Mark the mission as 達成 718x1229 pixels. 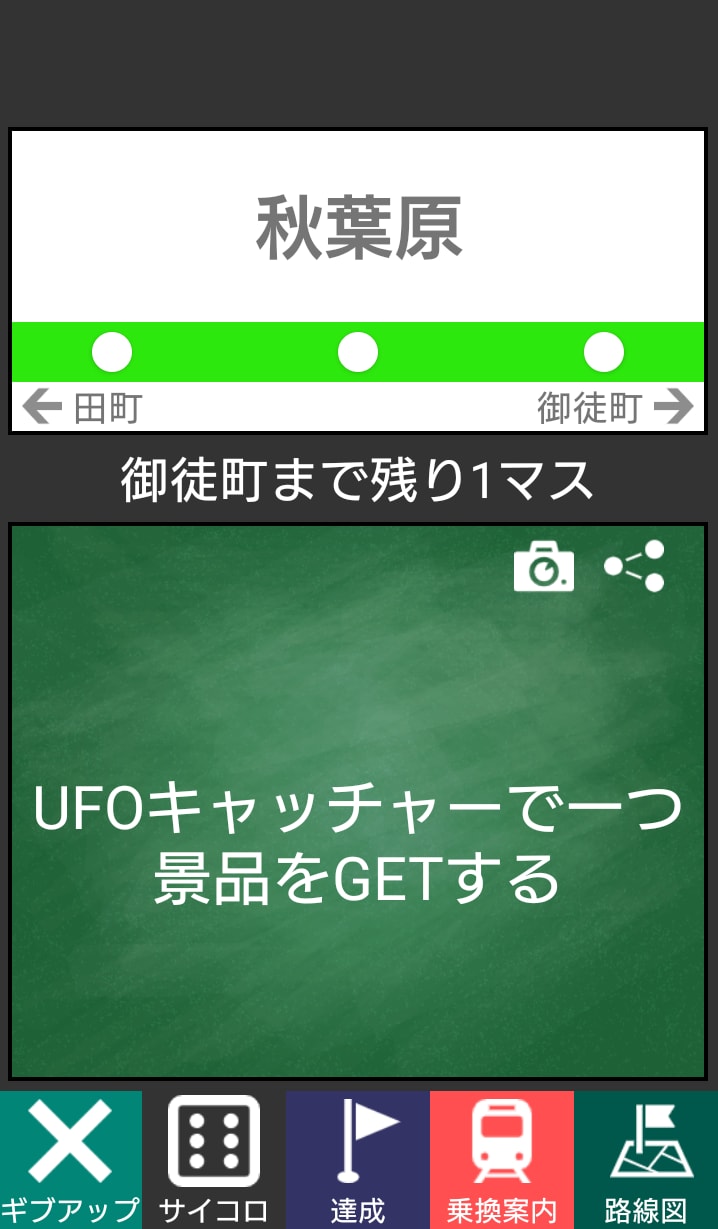(x=358, y=1160)
